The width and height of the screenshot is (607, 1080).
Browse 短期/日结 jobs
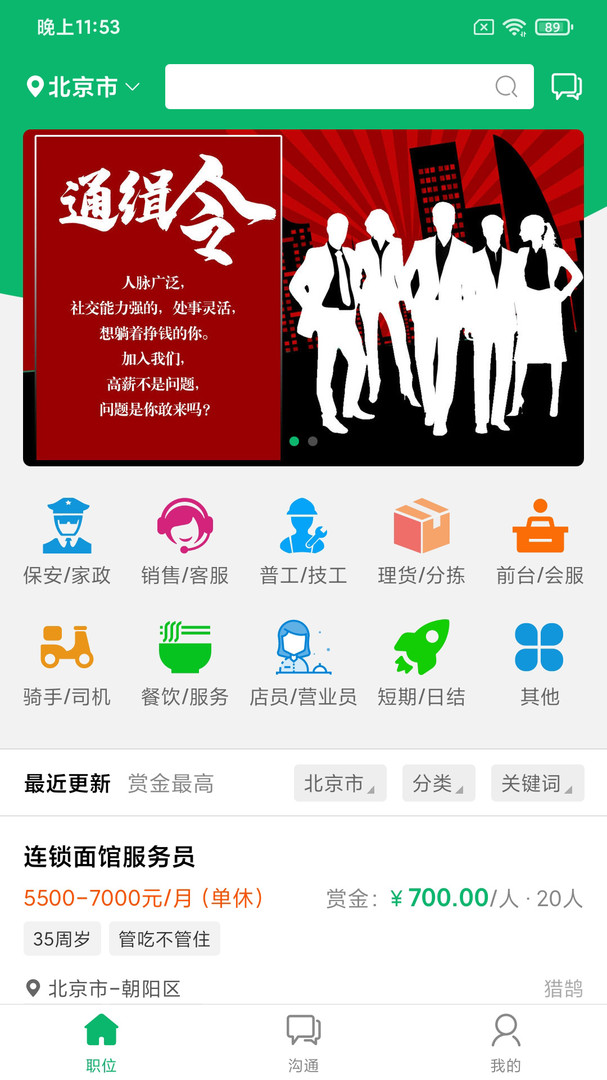pyautogui.click(x=421, y=663)
